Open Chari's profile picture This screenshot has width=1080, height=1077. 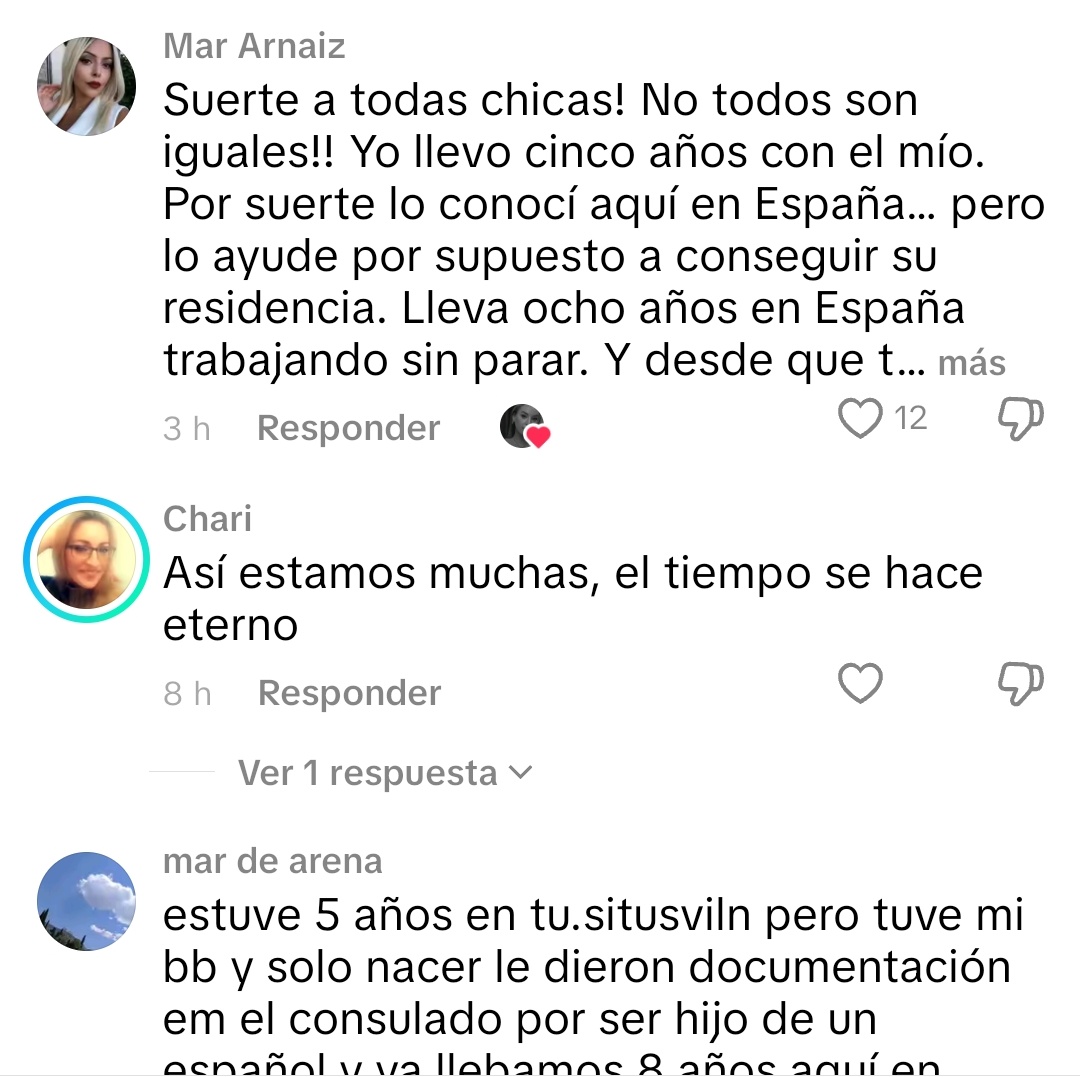(86, 560)
